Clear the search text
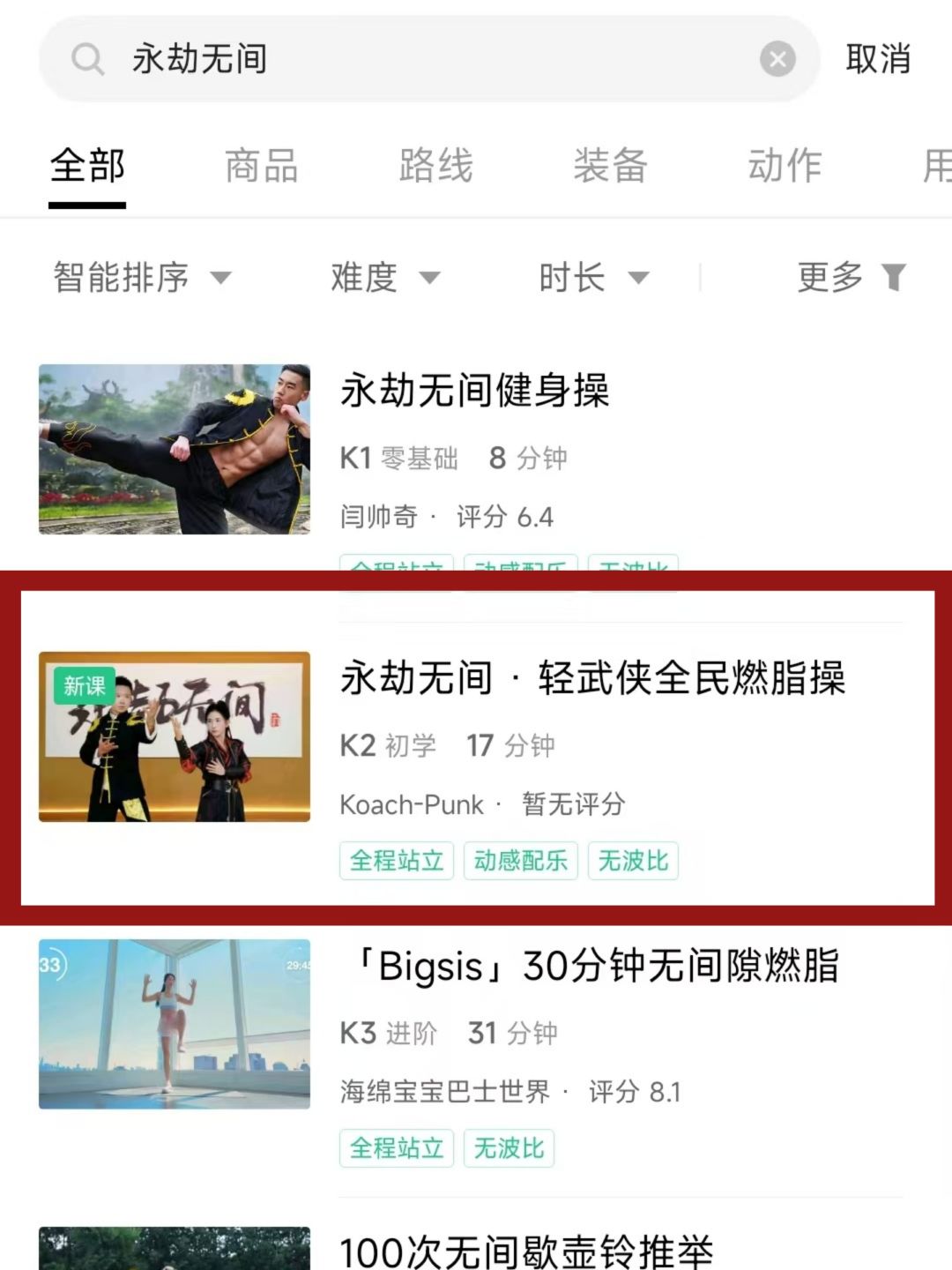 click(x=777, y=60)
